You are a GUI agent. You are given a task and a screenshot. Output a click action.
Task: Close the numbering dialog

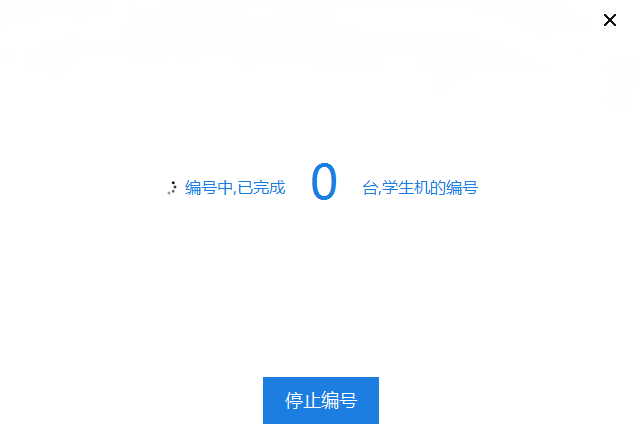(610, 20)
